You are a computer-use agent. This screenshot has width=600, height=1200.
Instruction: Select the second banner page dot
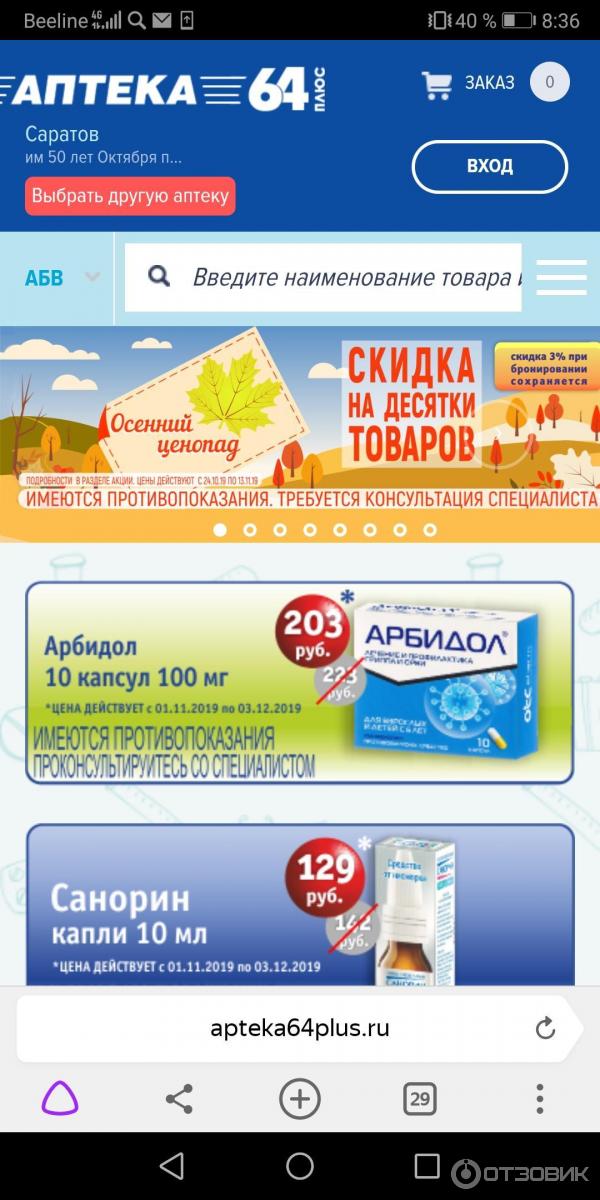coord(250,530)
